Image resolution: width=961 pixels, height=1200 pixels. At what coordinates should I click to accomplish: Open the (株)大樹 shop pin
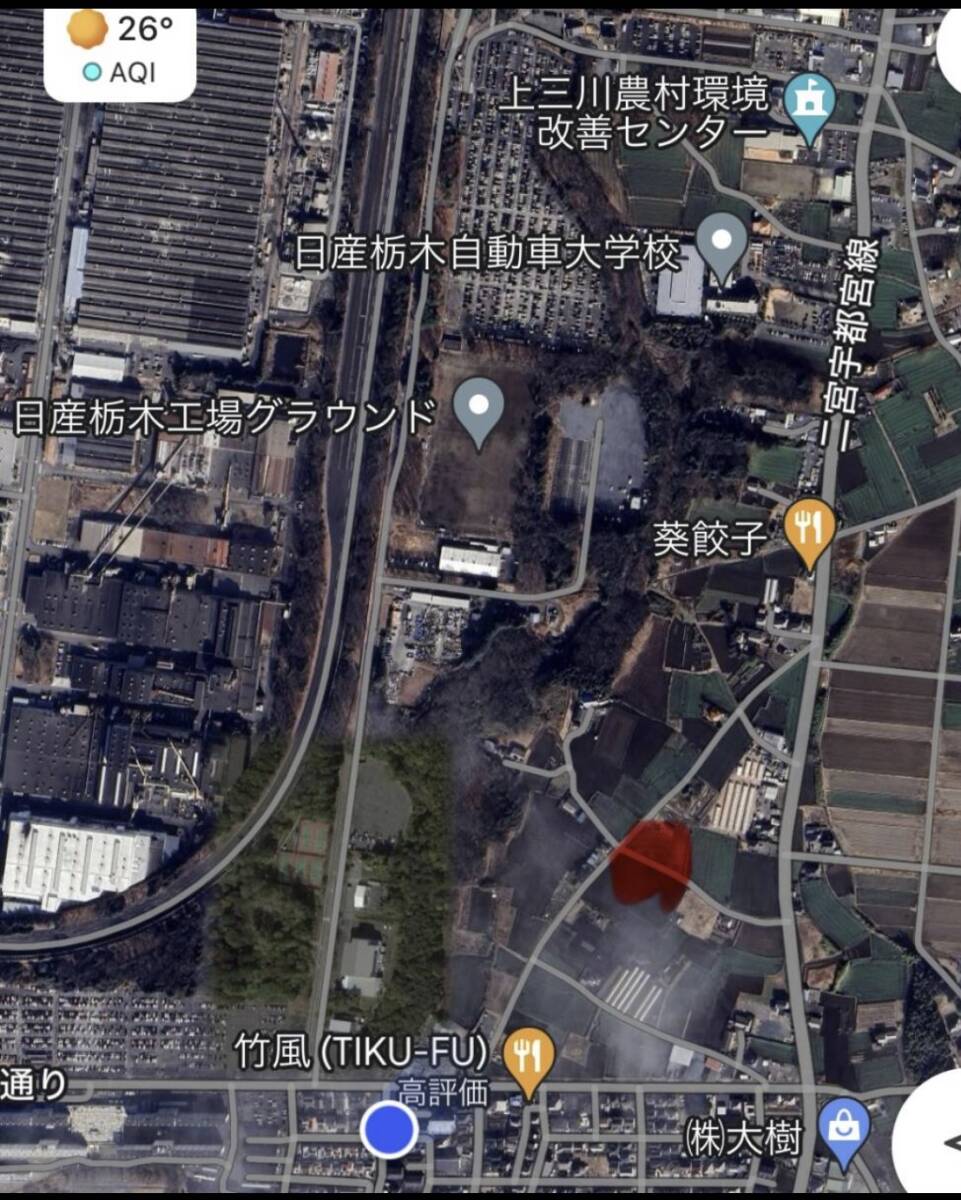(x=844, y=1128)
